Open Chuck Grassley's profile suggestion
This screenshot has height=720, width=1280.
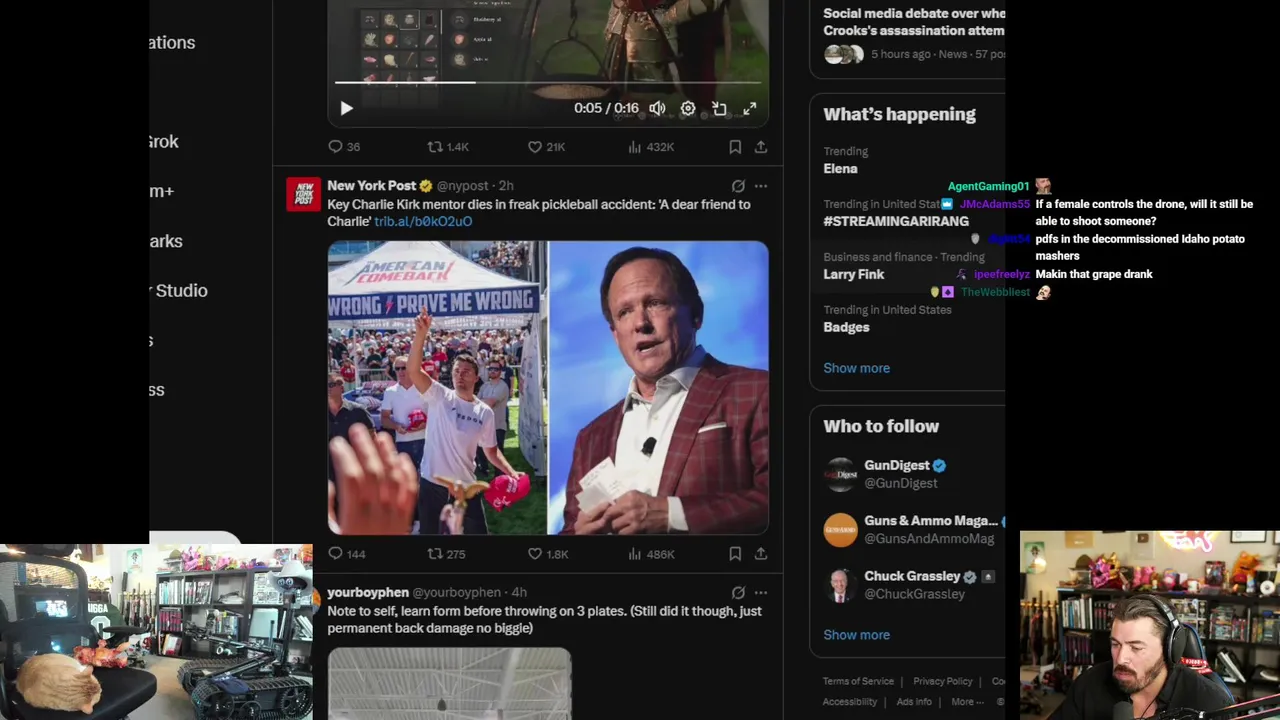coord(911,576)
